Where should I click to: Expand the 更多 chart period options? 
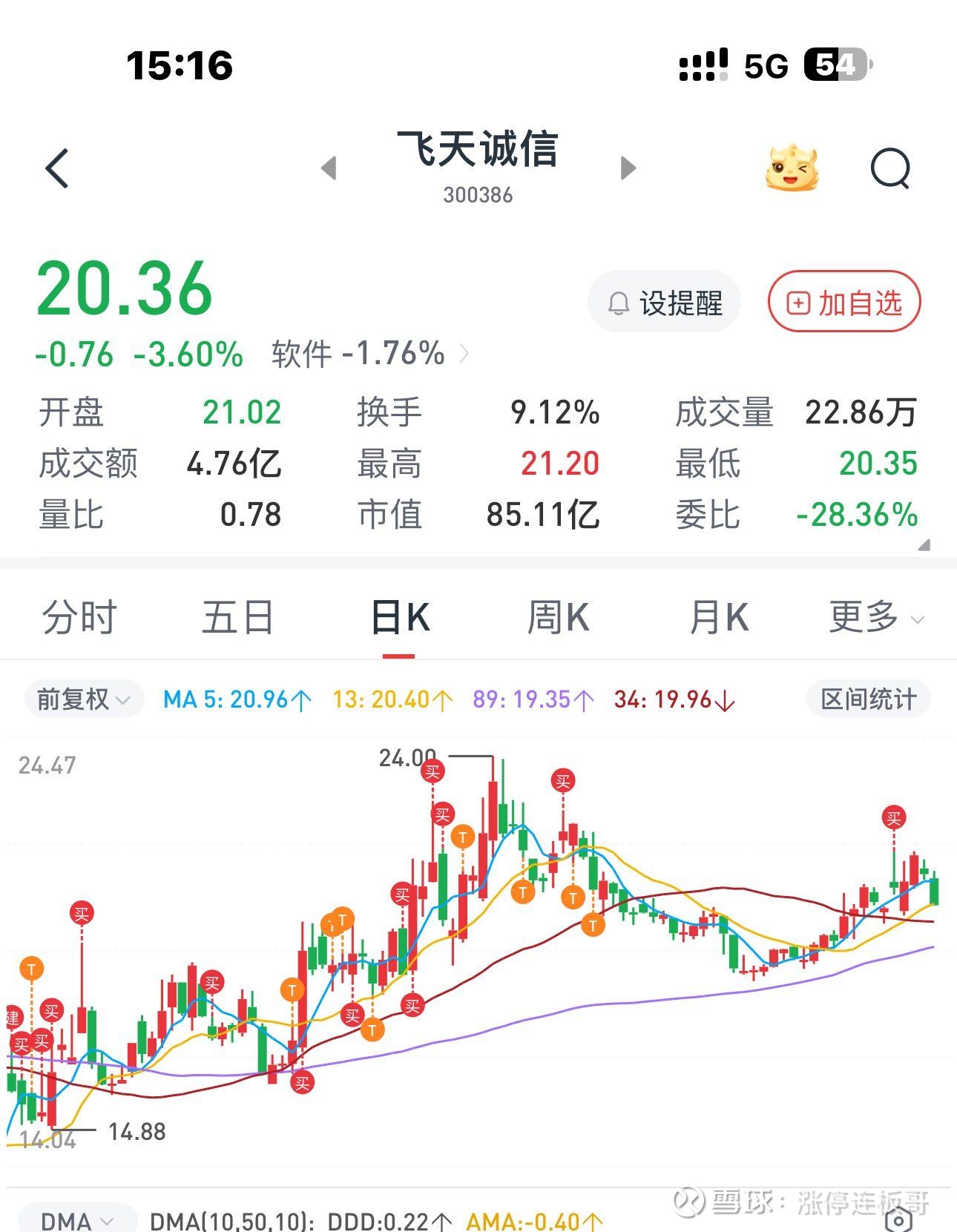[x=875, y=617]
